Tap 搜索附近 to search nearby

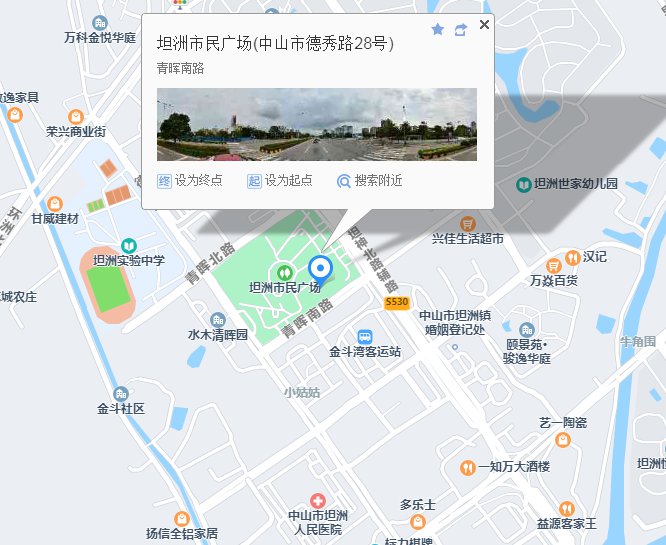click(370, 181)
